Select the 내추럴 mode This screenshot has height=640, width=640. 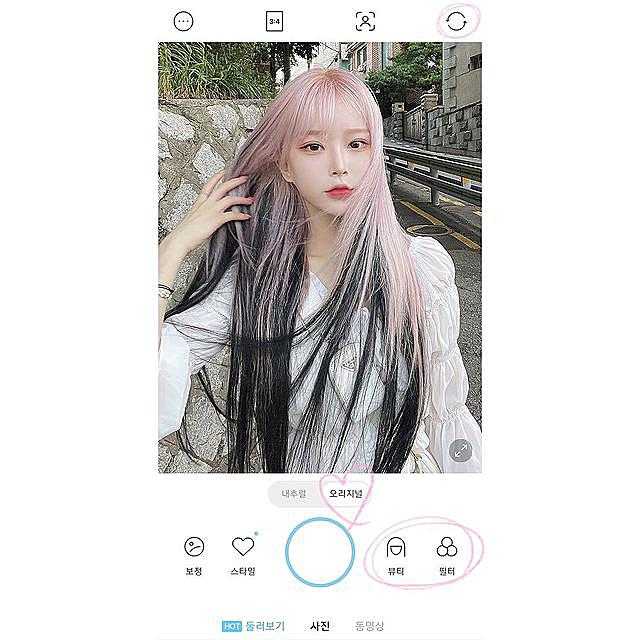pos(297,494)
